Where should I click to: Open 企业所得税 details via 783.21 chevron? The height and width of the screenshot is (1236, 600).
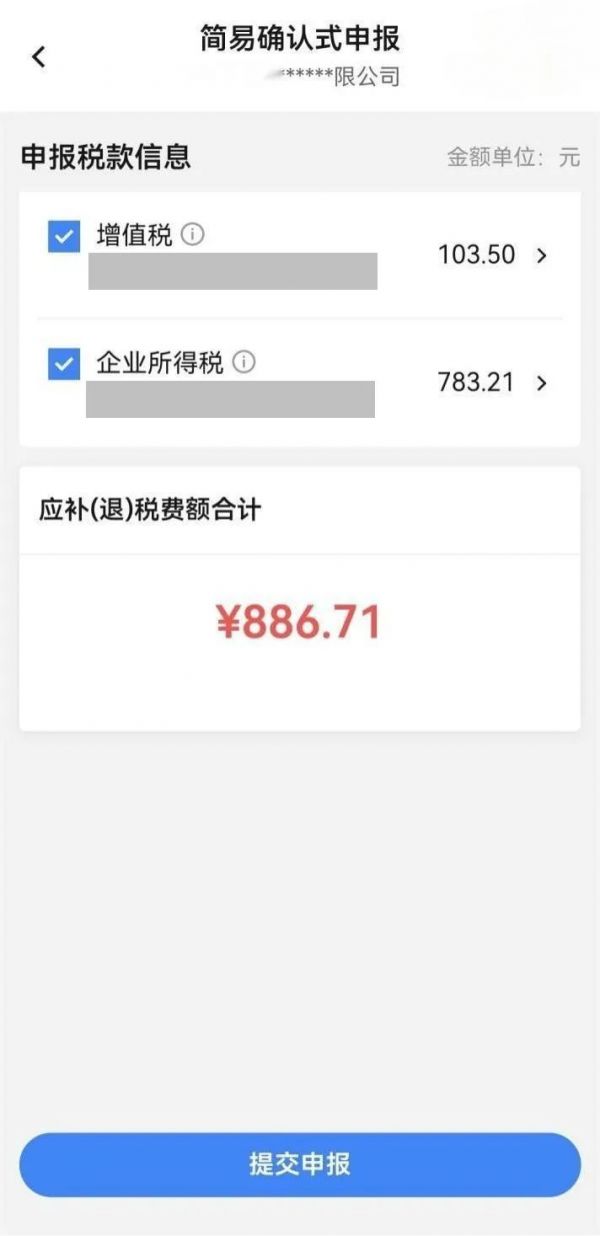tap(542, 382)
